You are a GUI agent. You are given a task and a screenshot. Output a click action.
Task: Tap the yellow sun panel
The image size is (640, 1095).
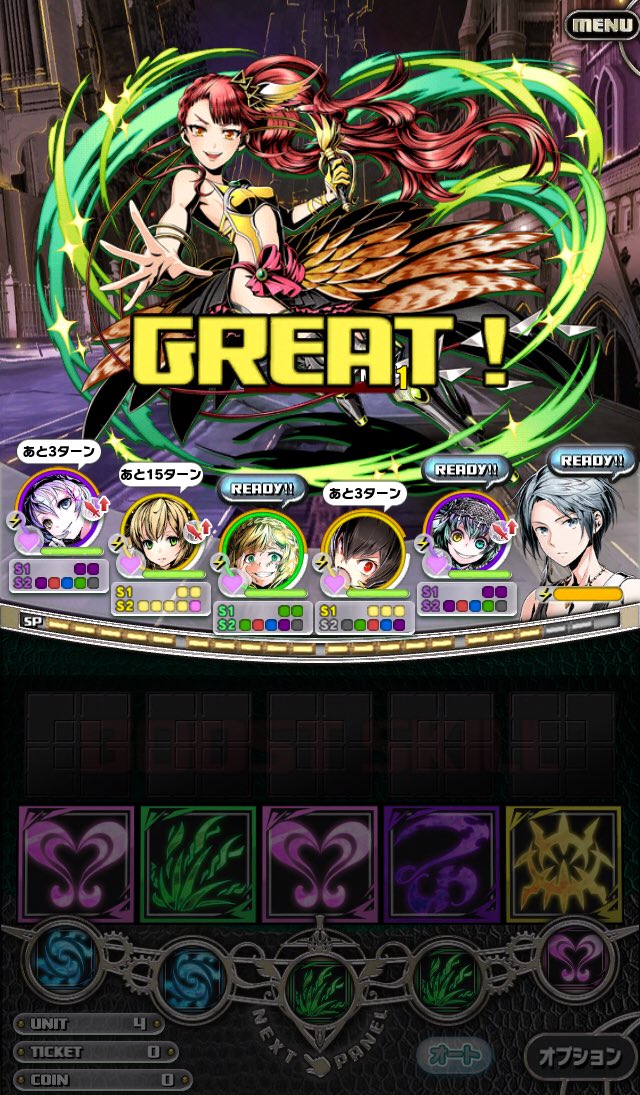pos(563,864)
